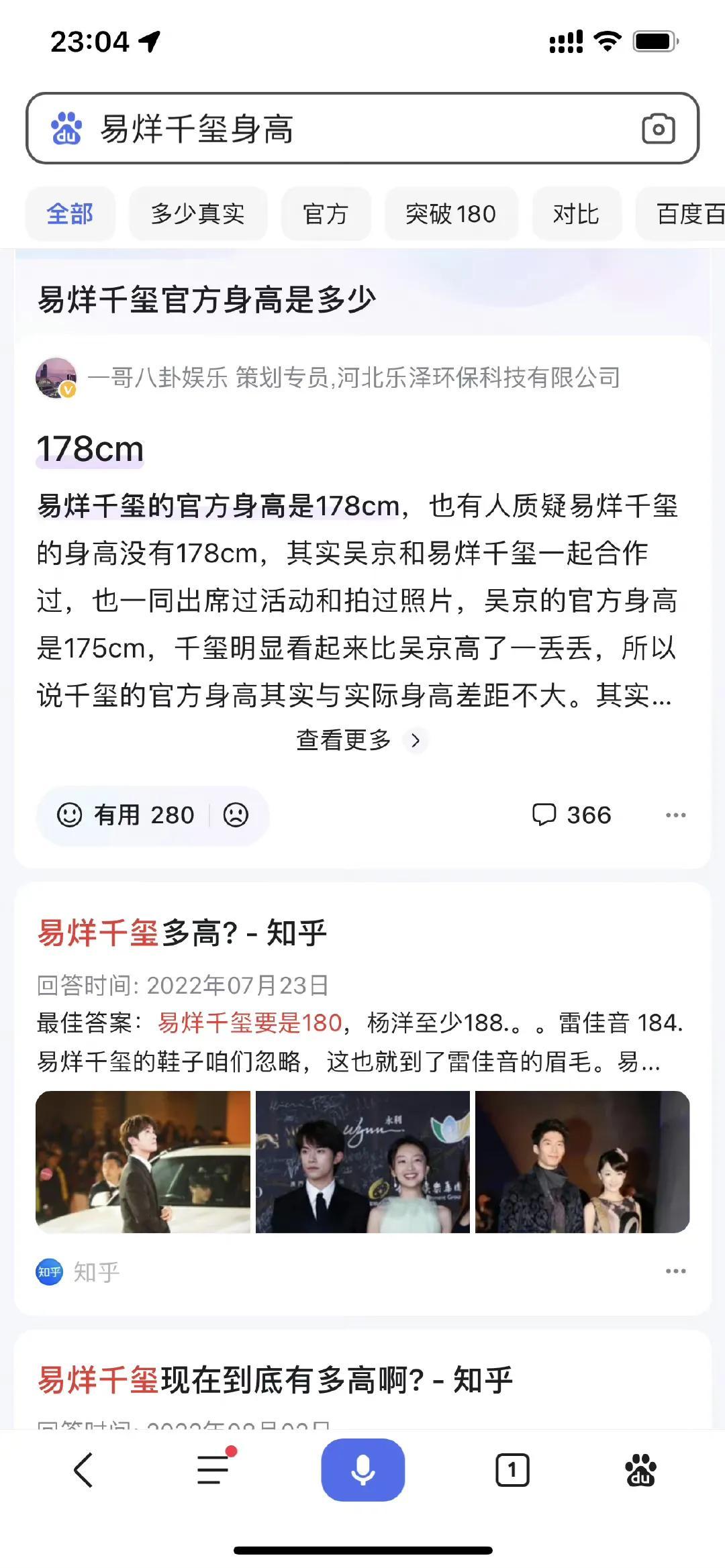The width and height of the screenshot is (725, 1568).
Task: Go back with the bottom back arrow
Action: click(83, 1470)
